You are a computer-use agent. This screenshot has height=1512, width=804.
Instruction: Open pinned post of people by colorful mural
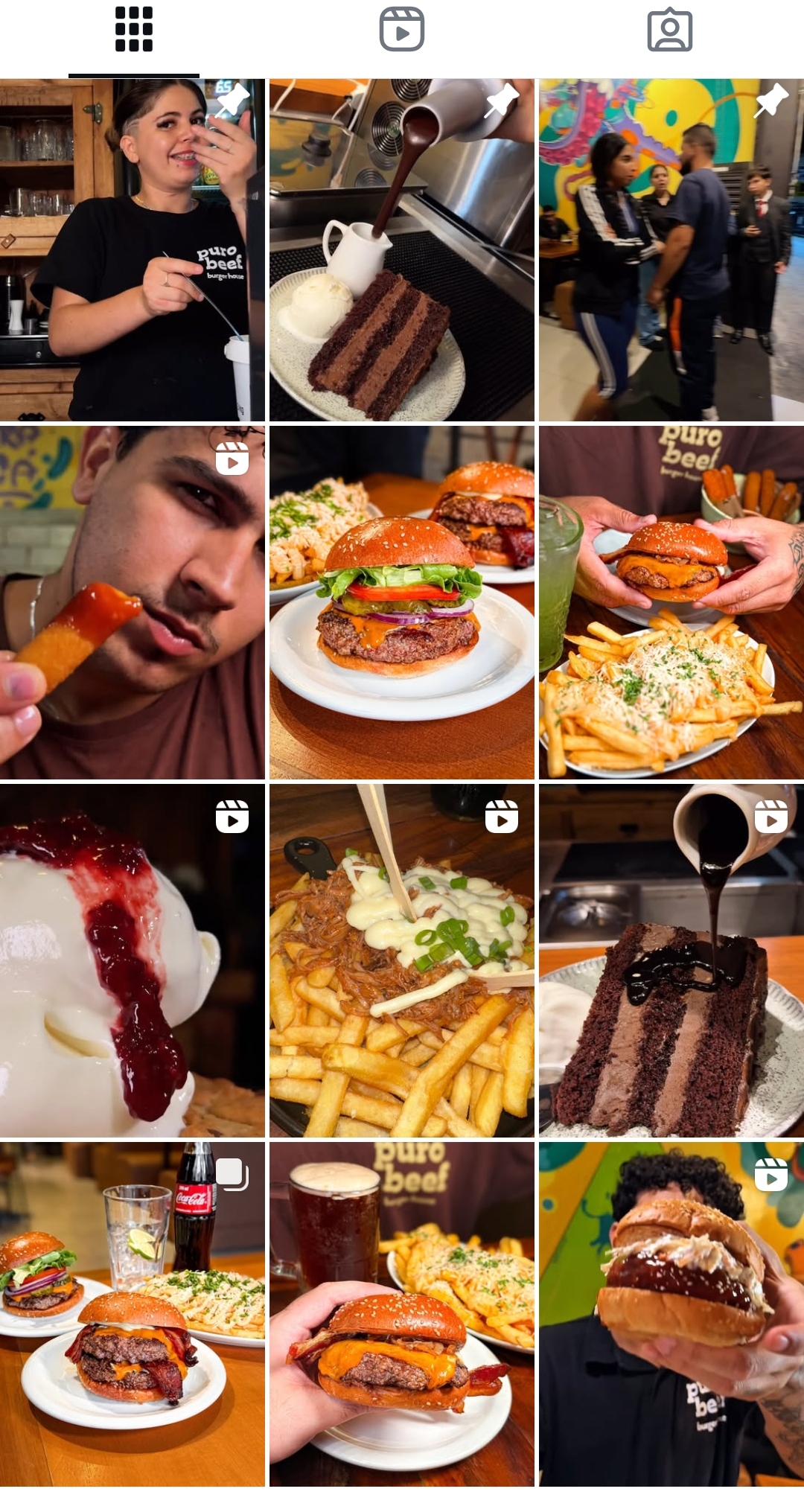(x=671, y=250)
